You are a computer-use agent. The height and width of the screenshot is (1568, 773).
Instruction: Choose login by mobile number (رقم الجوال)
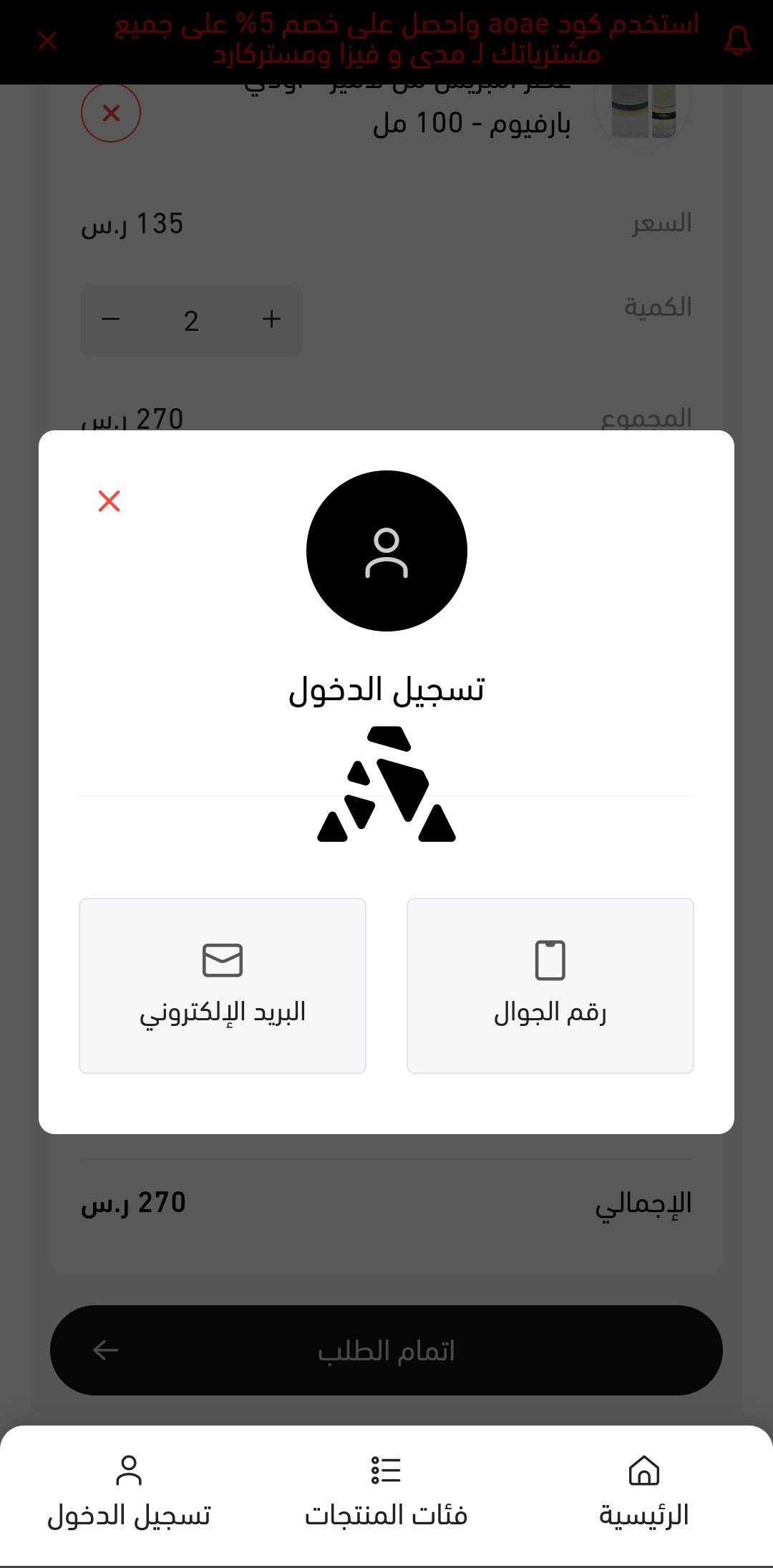550,985
